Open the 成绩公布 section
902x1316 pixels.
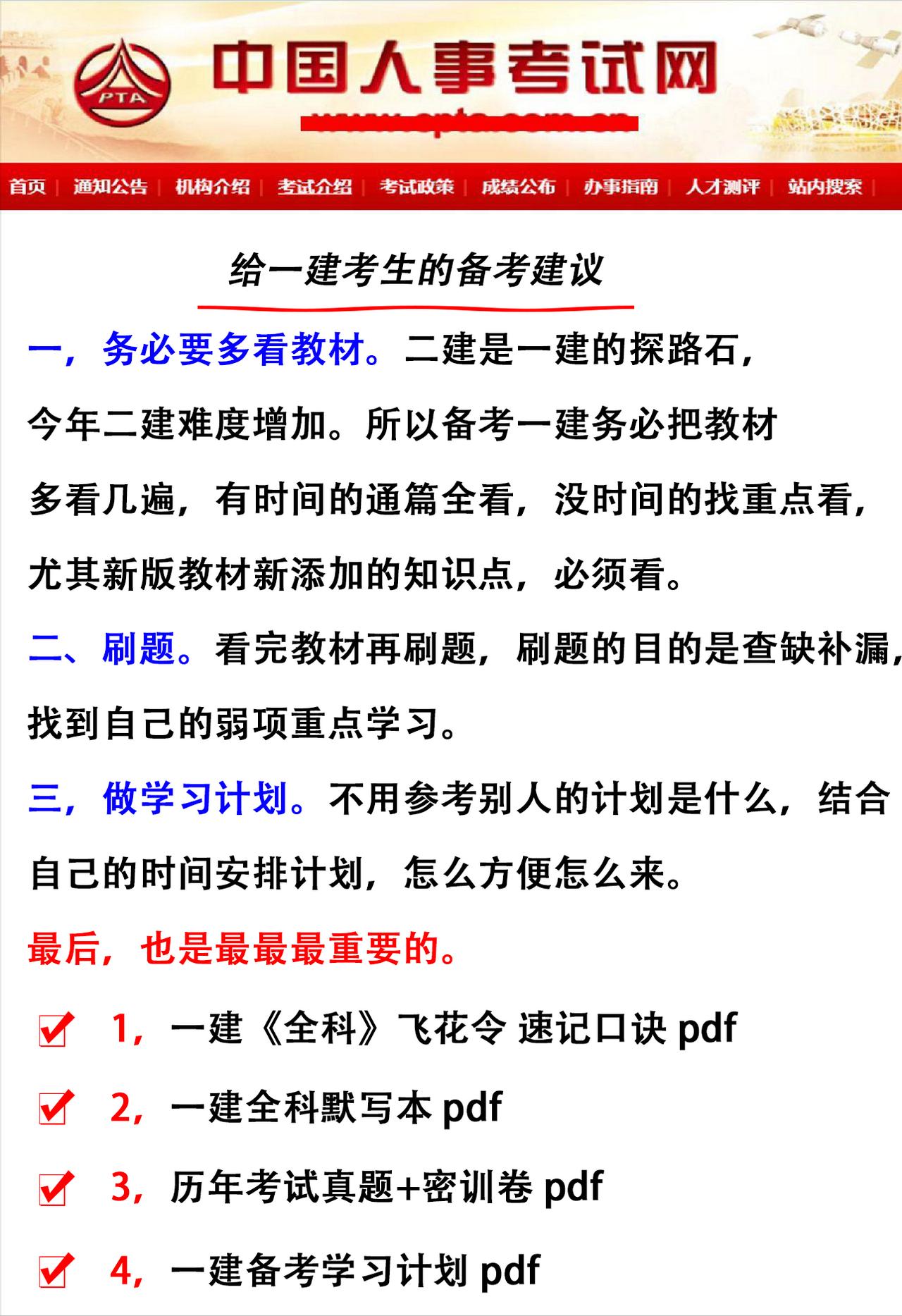519,187
